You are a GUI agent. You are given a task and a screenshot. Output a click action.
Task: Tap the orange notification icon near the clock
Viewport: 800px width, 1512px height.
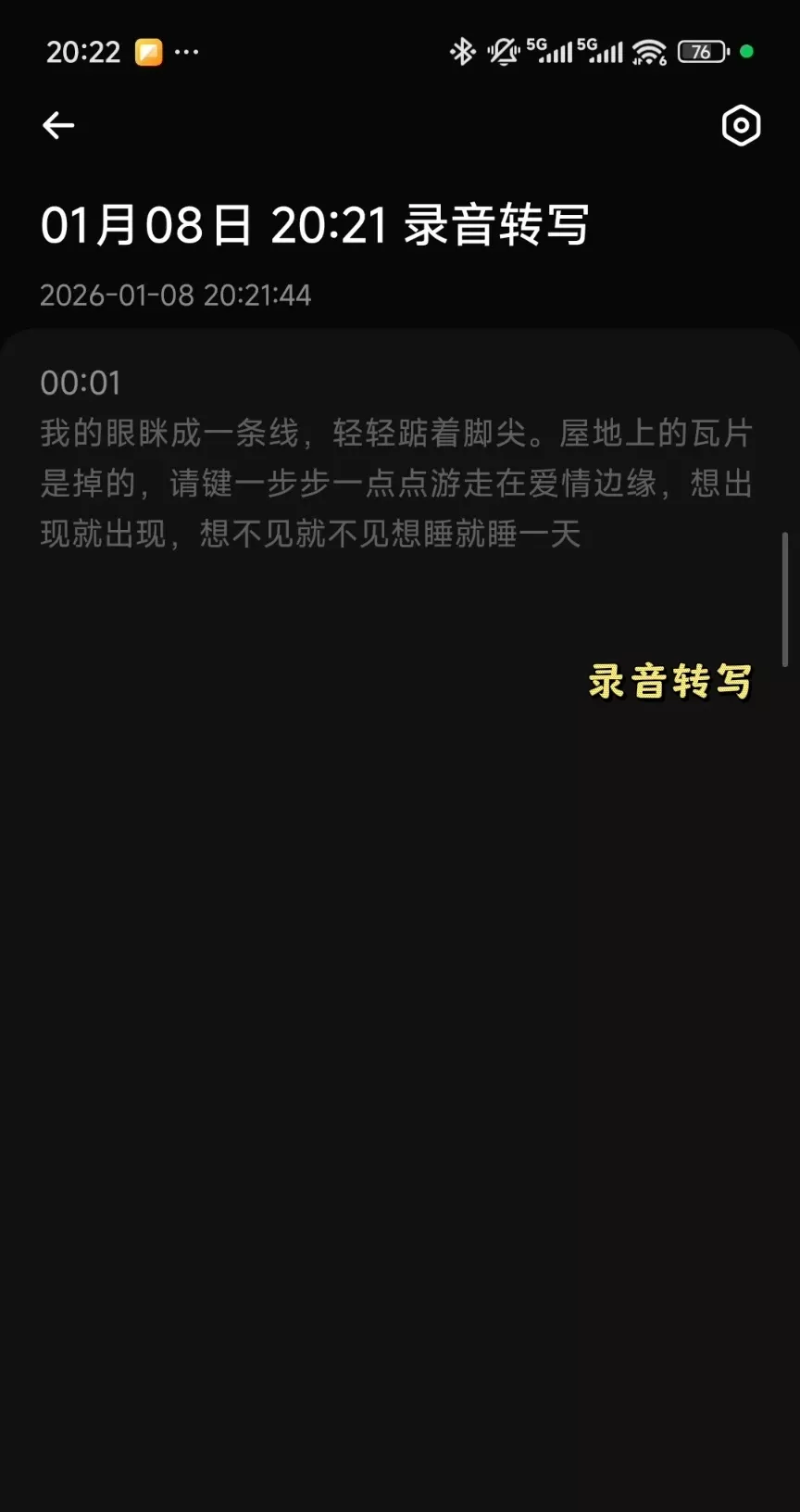pos(151,51)
